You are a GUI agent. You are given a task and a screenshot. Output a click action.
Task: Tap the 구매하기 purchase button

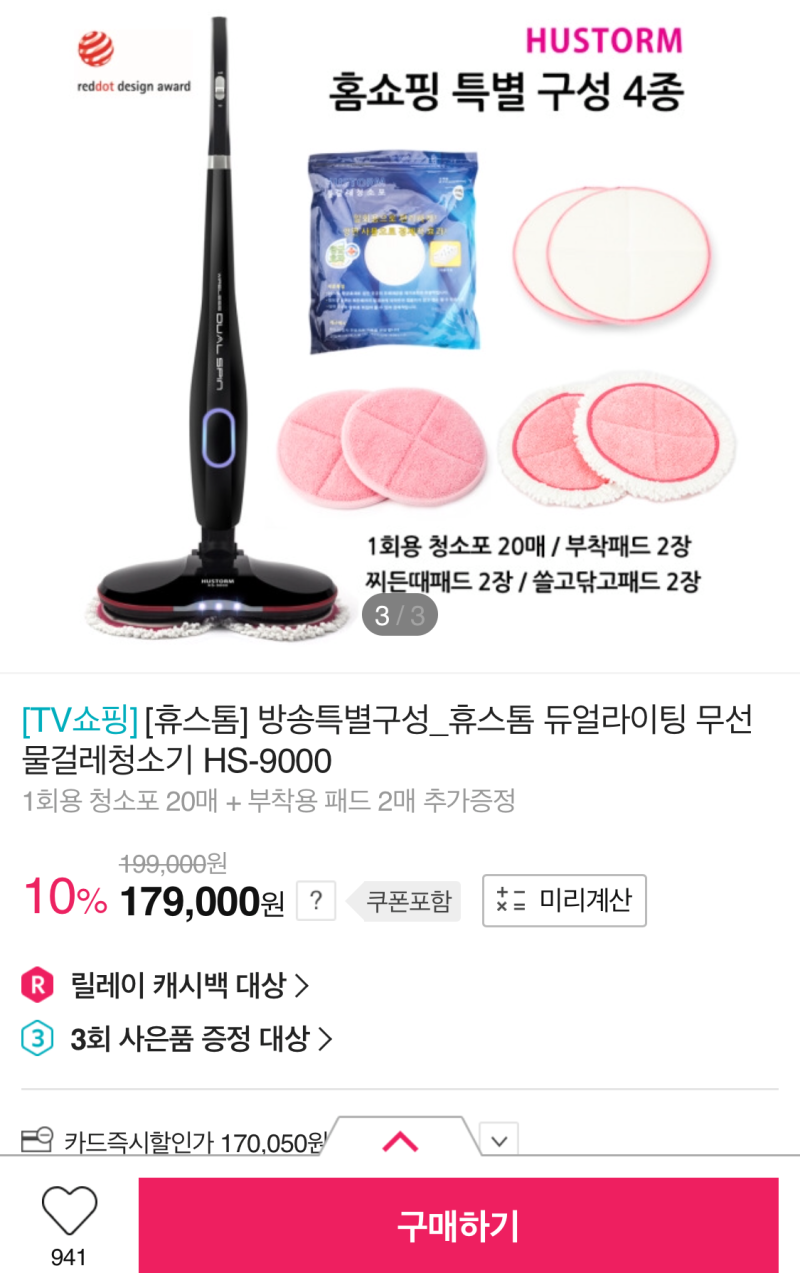(458, 1225)
